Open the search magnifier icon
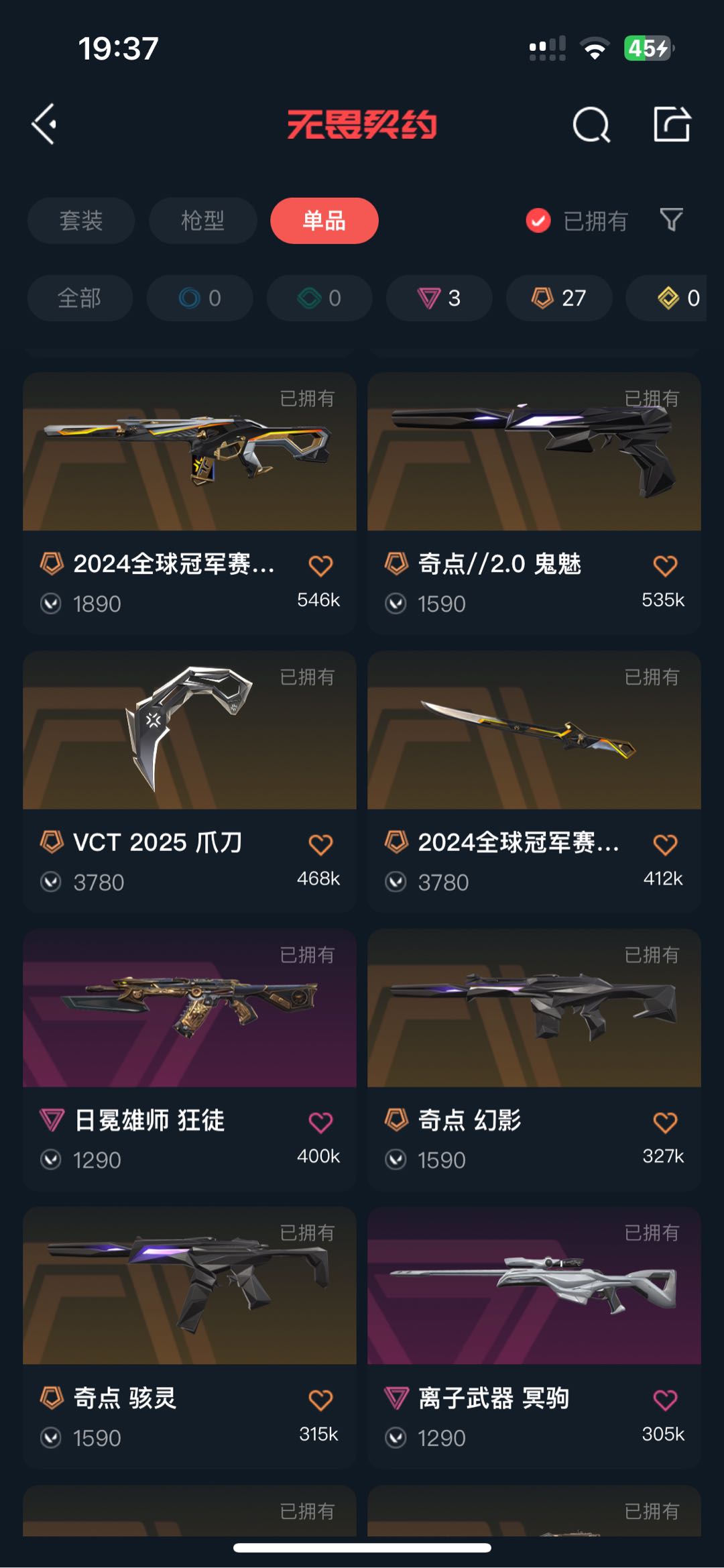Image resolution: width=724 pixels, height=1568 pixels. click(591, 125)
